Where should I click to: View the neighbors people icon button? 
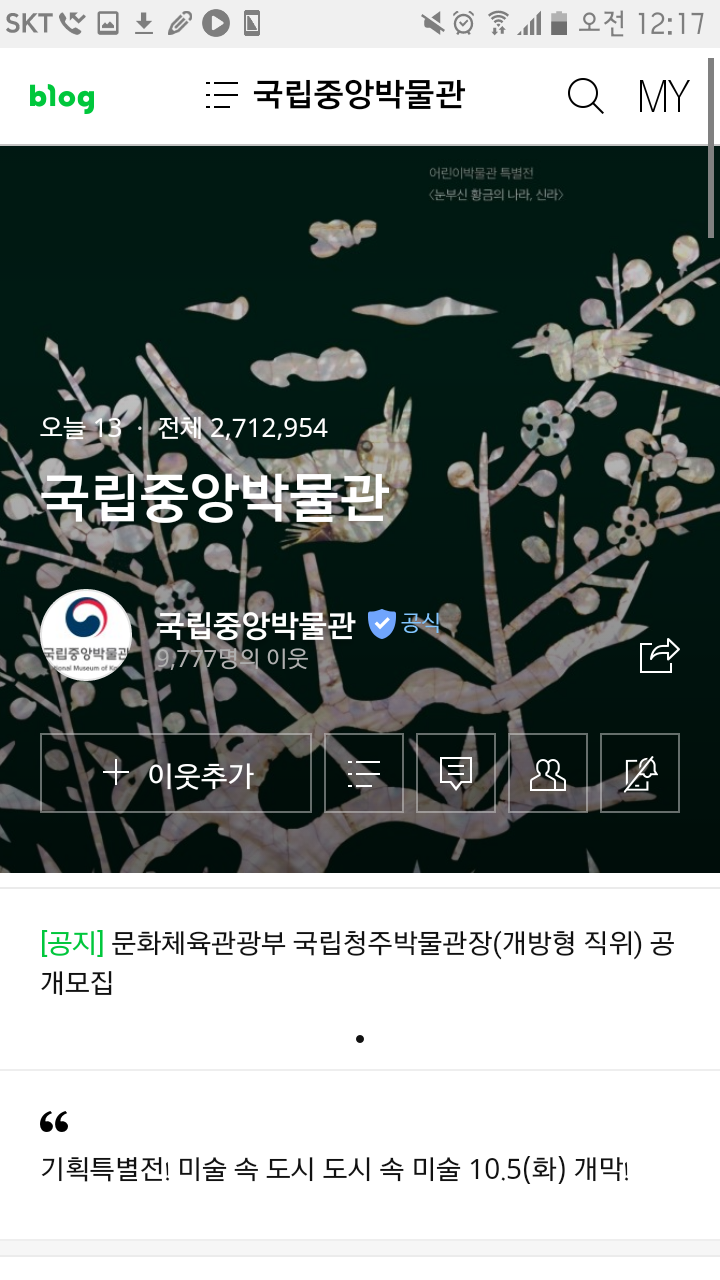tap(548, 773)
